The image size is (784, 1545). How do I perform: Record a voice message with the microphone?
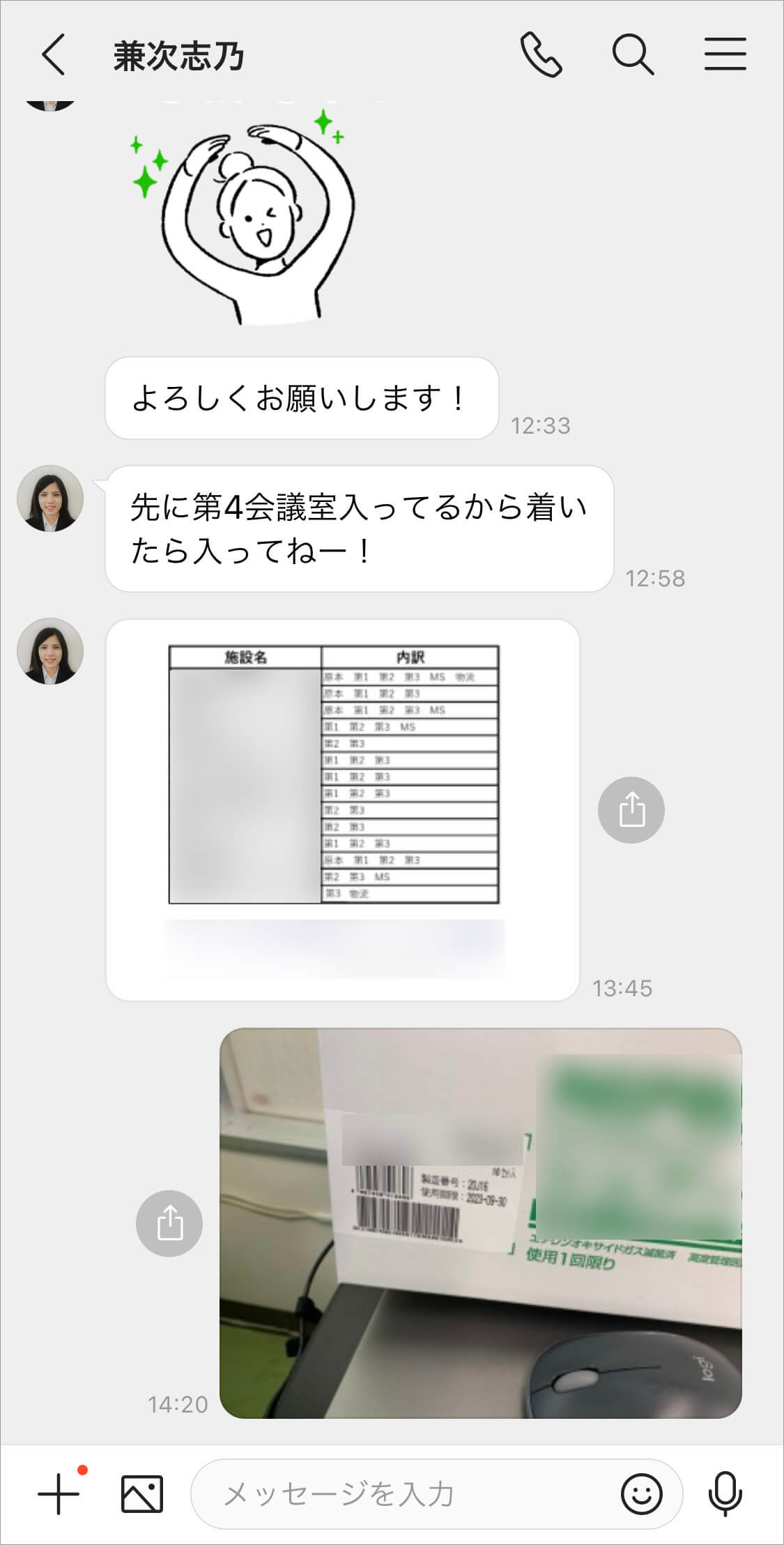coord(725,1494)
